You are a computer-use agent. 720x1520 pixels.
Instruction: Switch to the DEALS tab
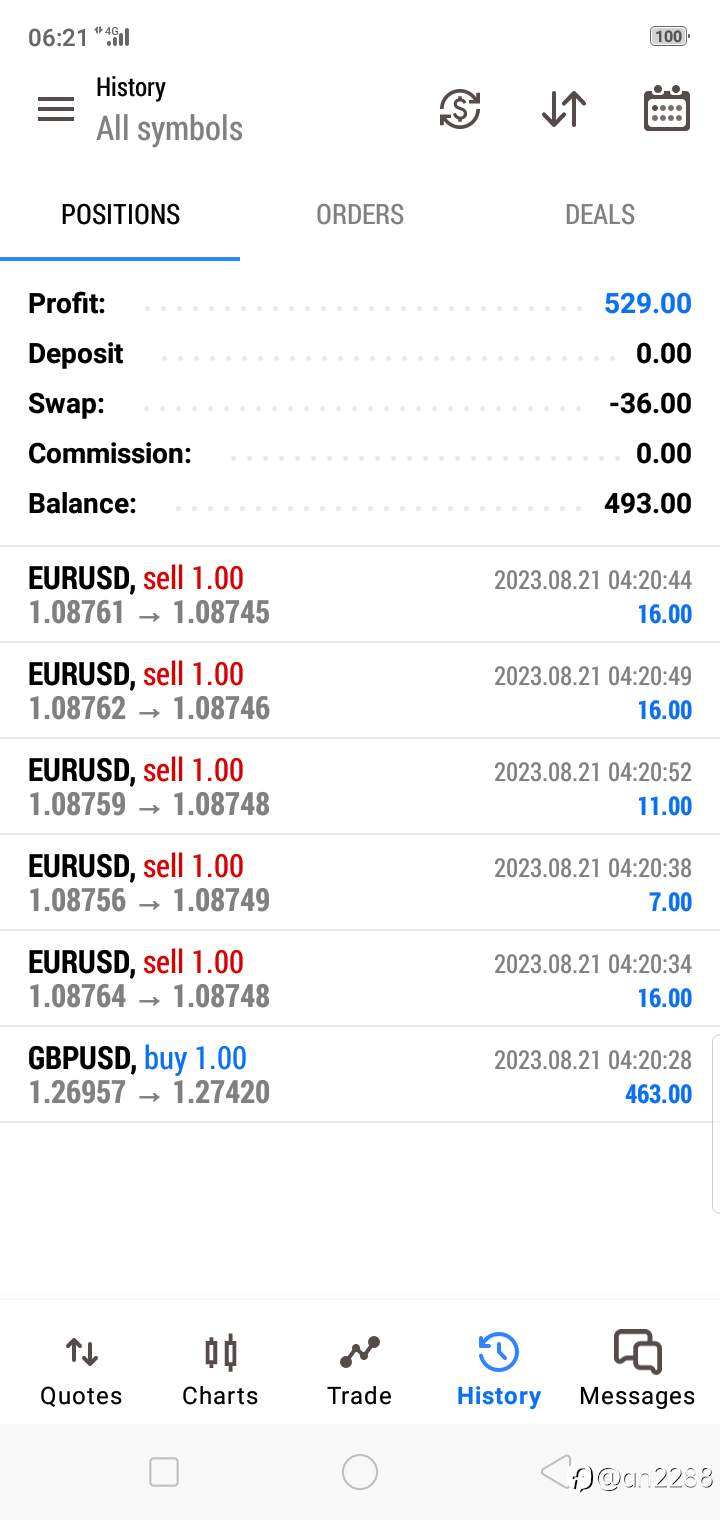point(600,215)
